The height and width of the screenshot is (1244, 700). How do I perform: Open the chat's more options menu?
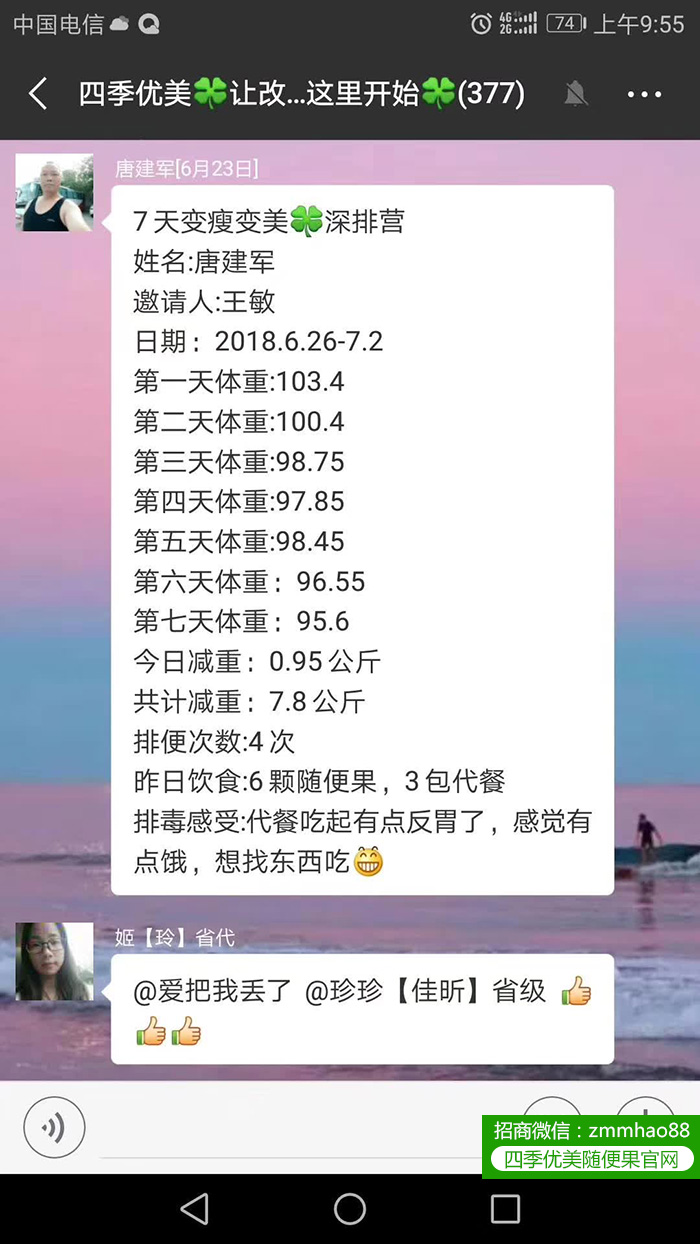tap(645, 94)
